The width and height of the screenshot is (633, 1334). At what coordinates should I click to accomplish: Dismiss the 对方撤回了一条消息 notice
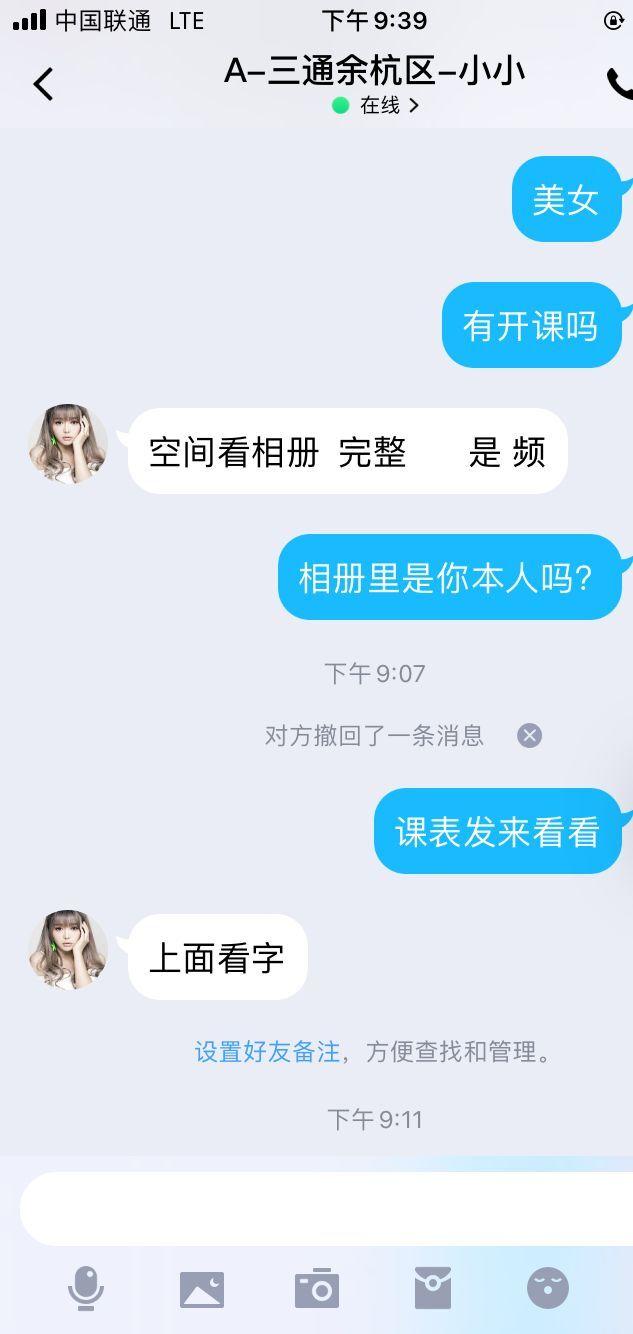pyautogui.click(x=529, y=736)
